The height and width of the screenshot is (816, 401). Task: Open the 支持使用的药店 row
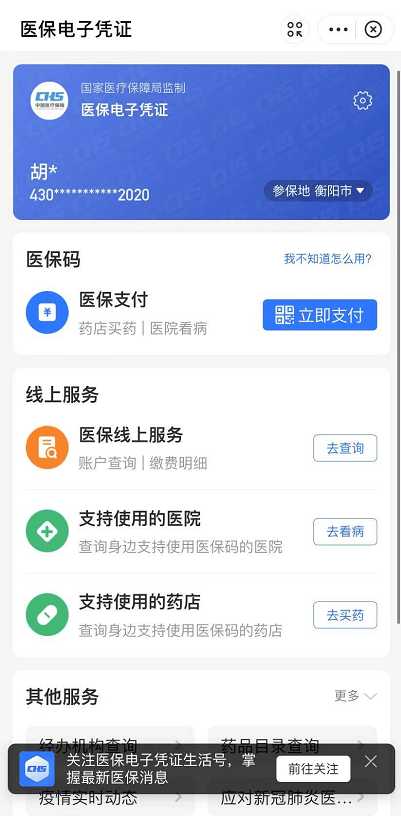201,615
